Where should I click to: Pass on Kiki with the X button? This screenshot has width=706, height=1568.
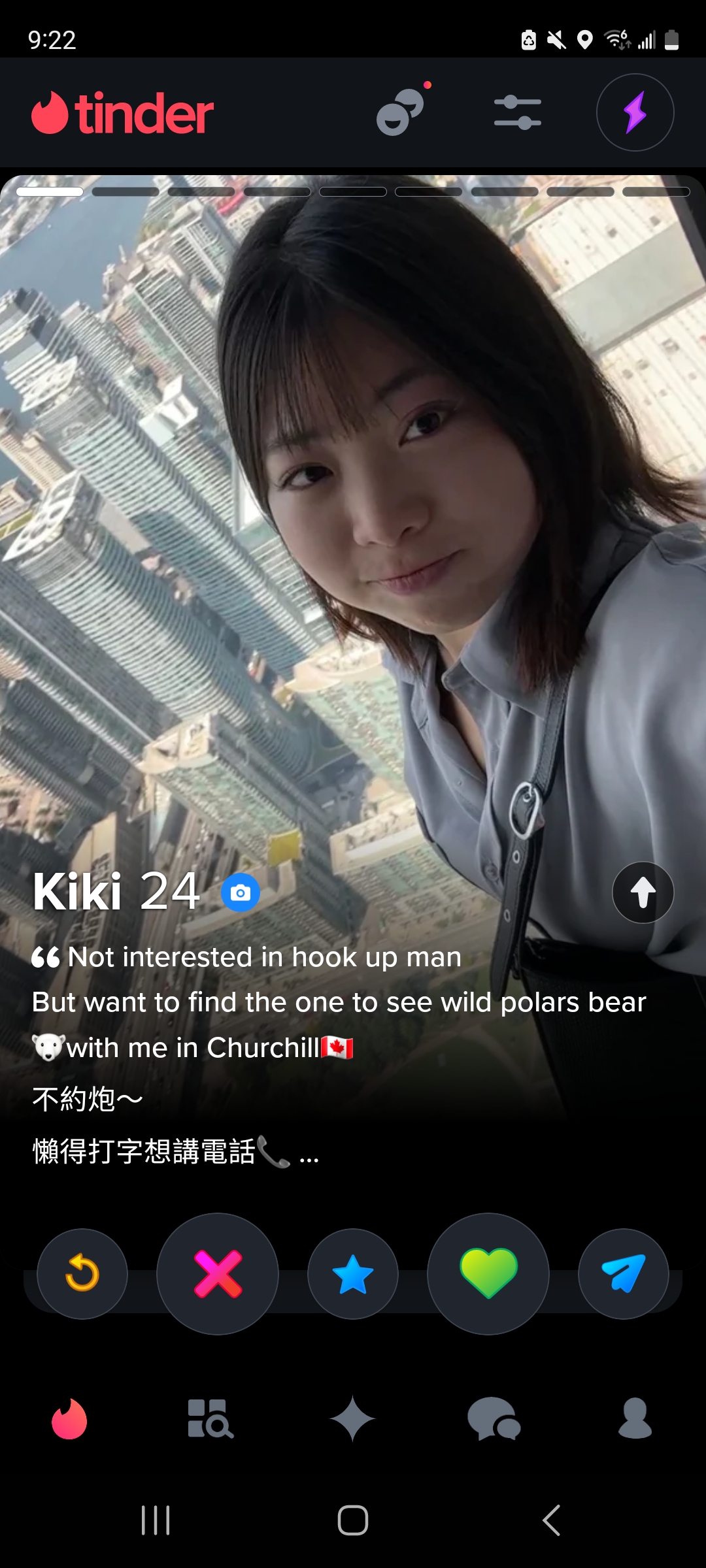point(218,1273)
